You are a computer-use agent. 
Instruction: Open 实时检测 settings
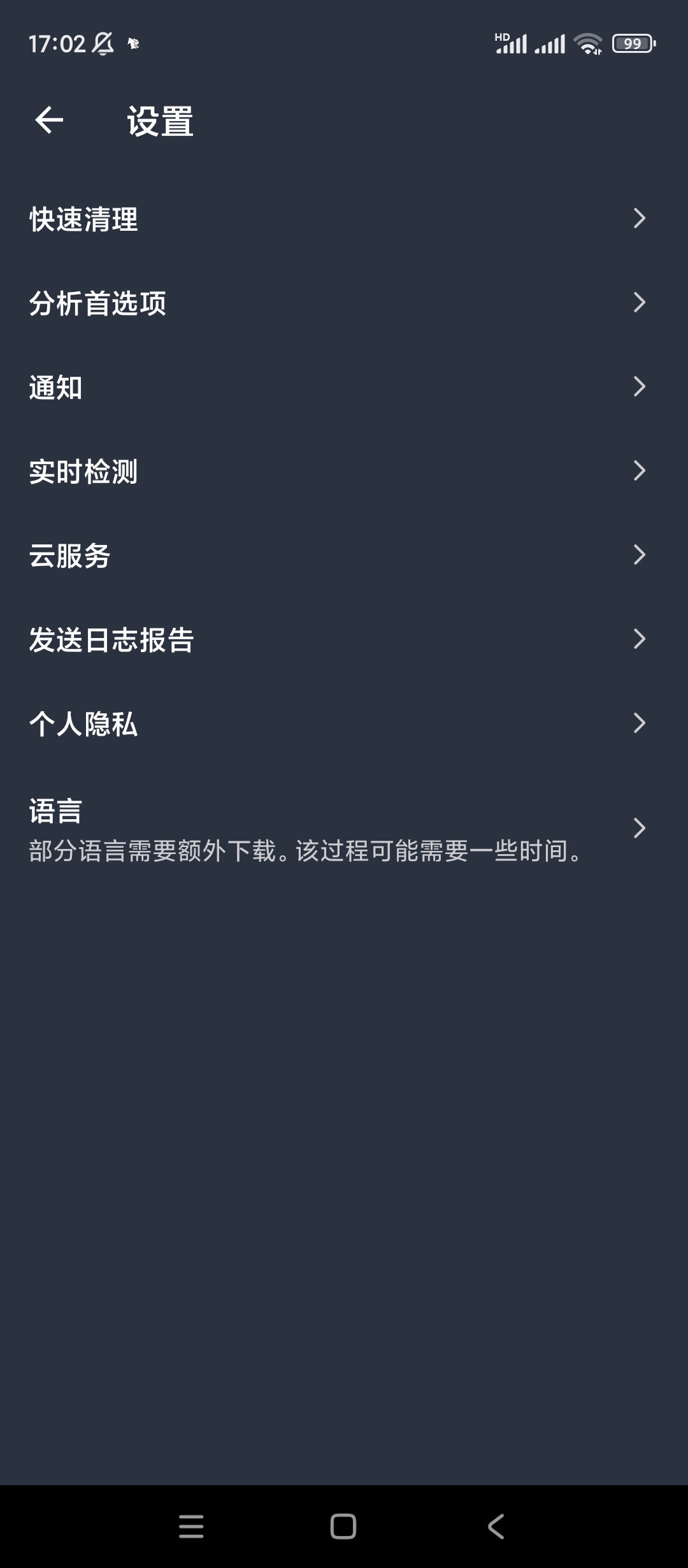(344, 471)
